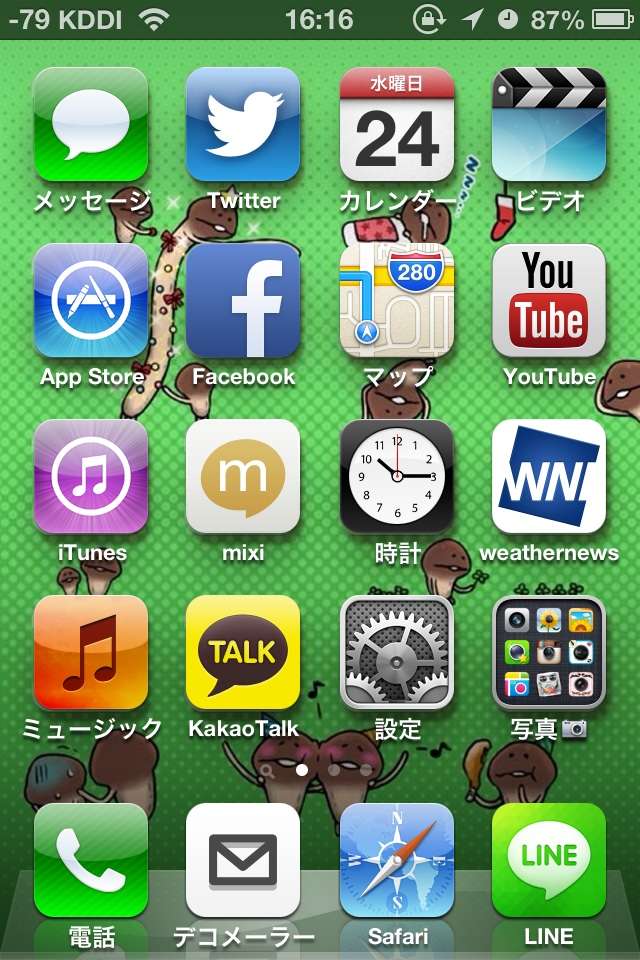
Task: Open the Facebook app
Action: click(x=243, y=301)
